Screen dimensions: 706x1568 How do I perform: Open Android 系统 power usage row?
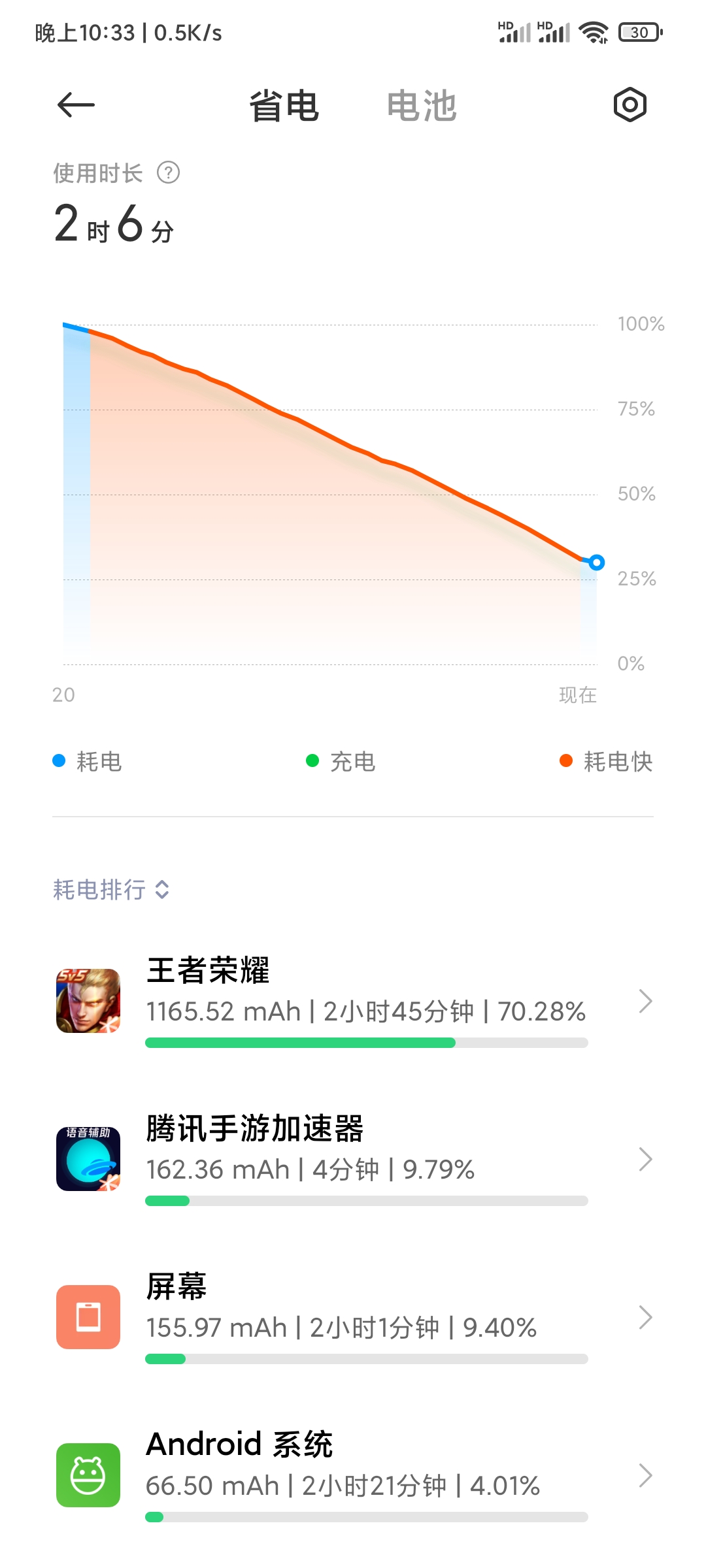point(353,1475)
